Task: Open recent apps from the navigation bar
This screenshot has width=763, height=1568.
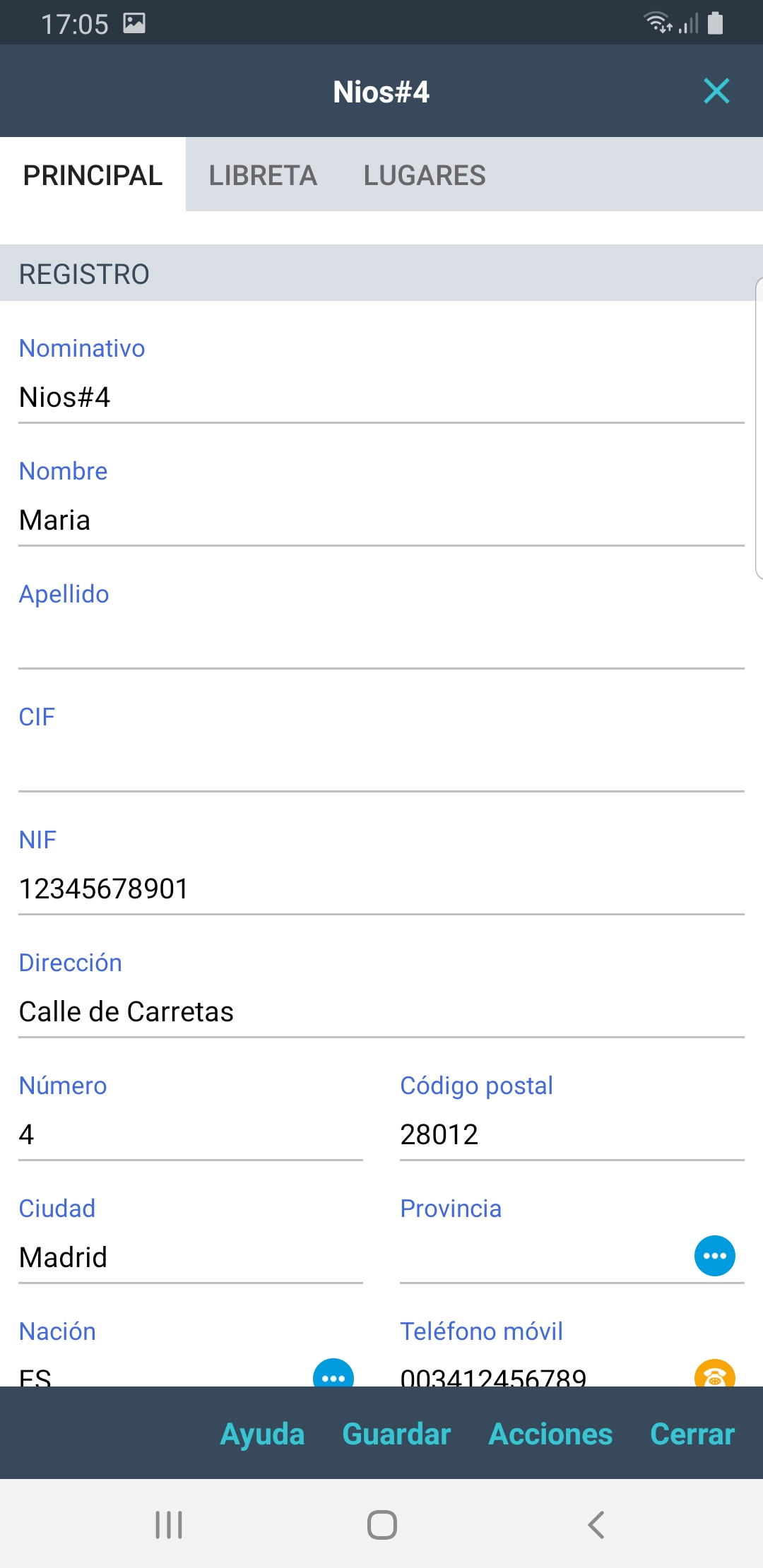Action: click(x=169, y=1524)
